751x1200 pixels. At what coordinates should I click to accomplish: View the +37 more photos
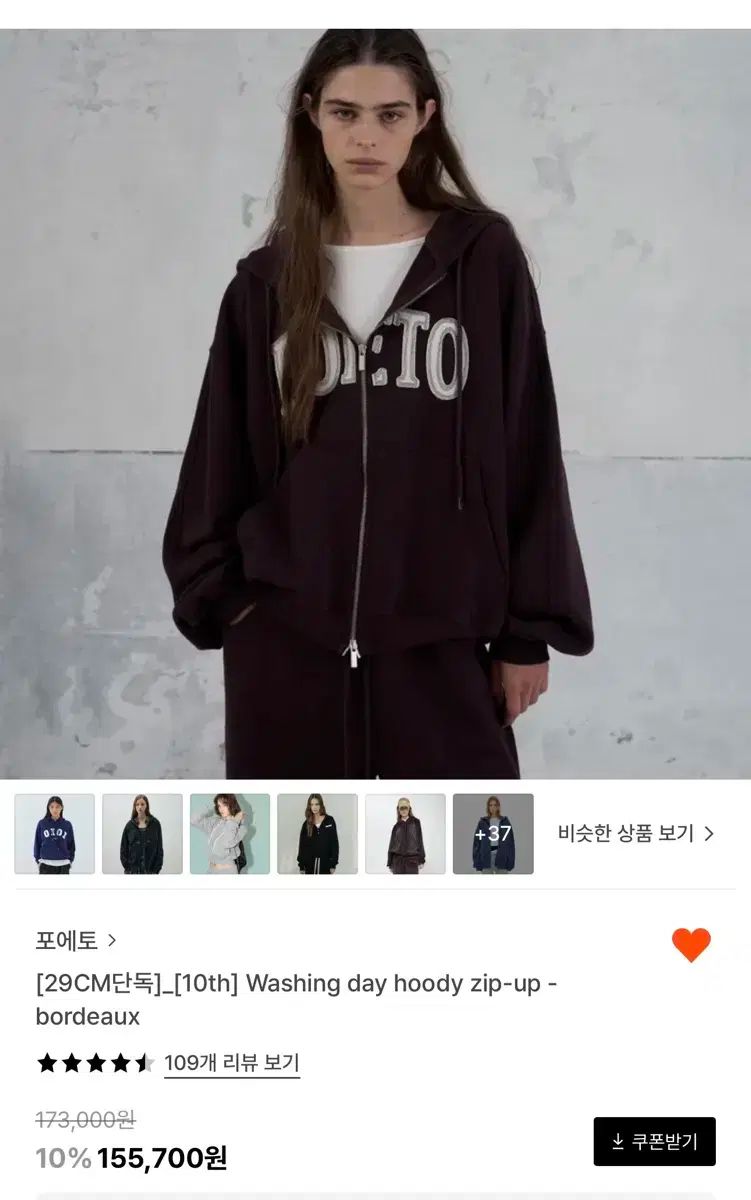[x=493, y=834]
